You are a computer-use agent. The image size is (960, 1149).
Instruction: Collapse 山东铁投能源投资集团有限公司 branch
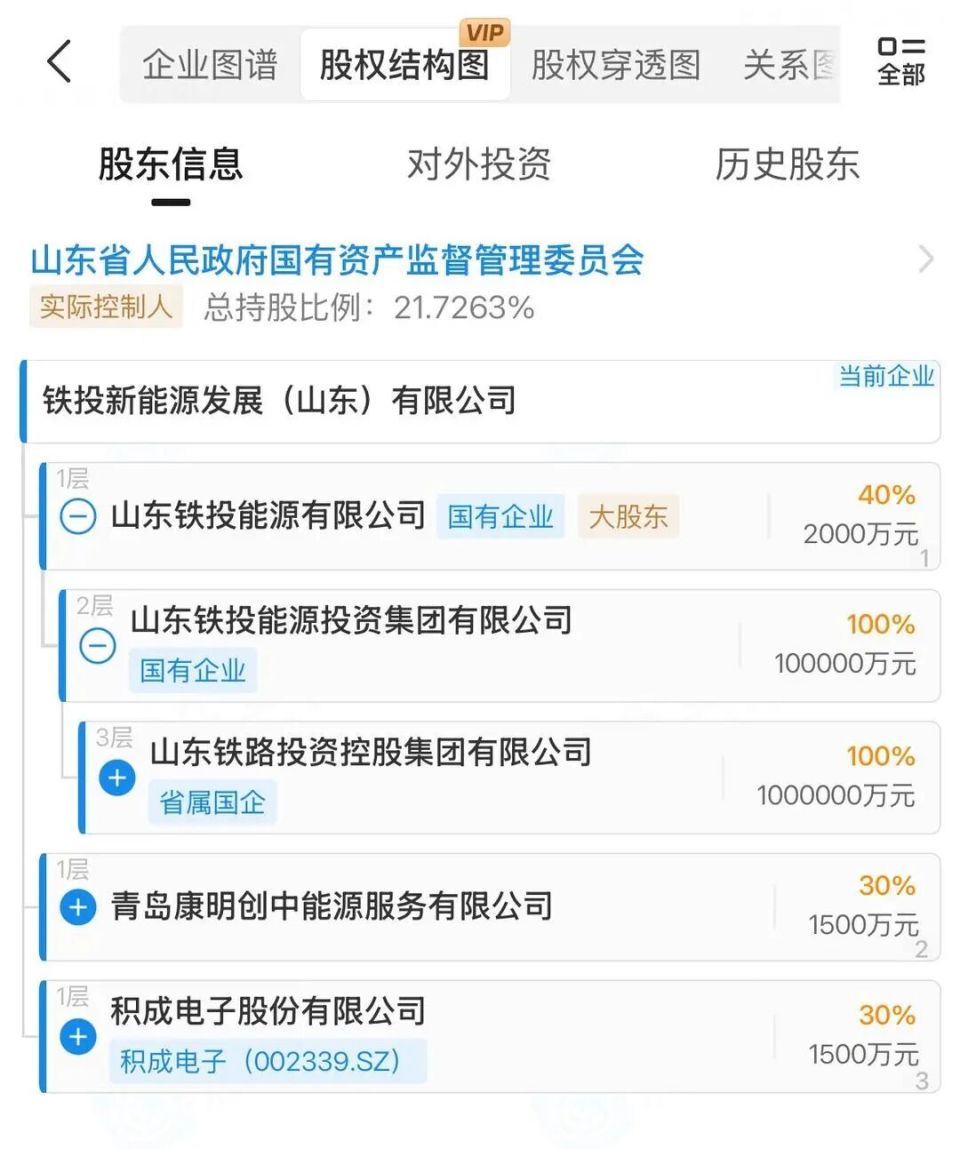[x=97, y=646]
